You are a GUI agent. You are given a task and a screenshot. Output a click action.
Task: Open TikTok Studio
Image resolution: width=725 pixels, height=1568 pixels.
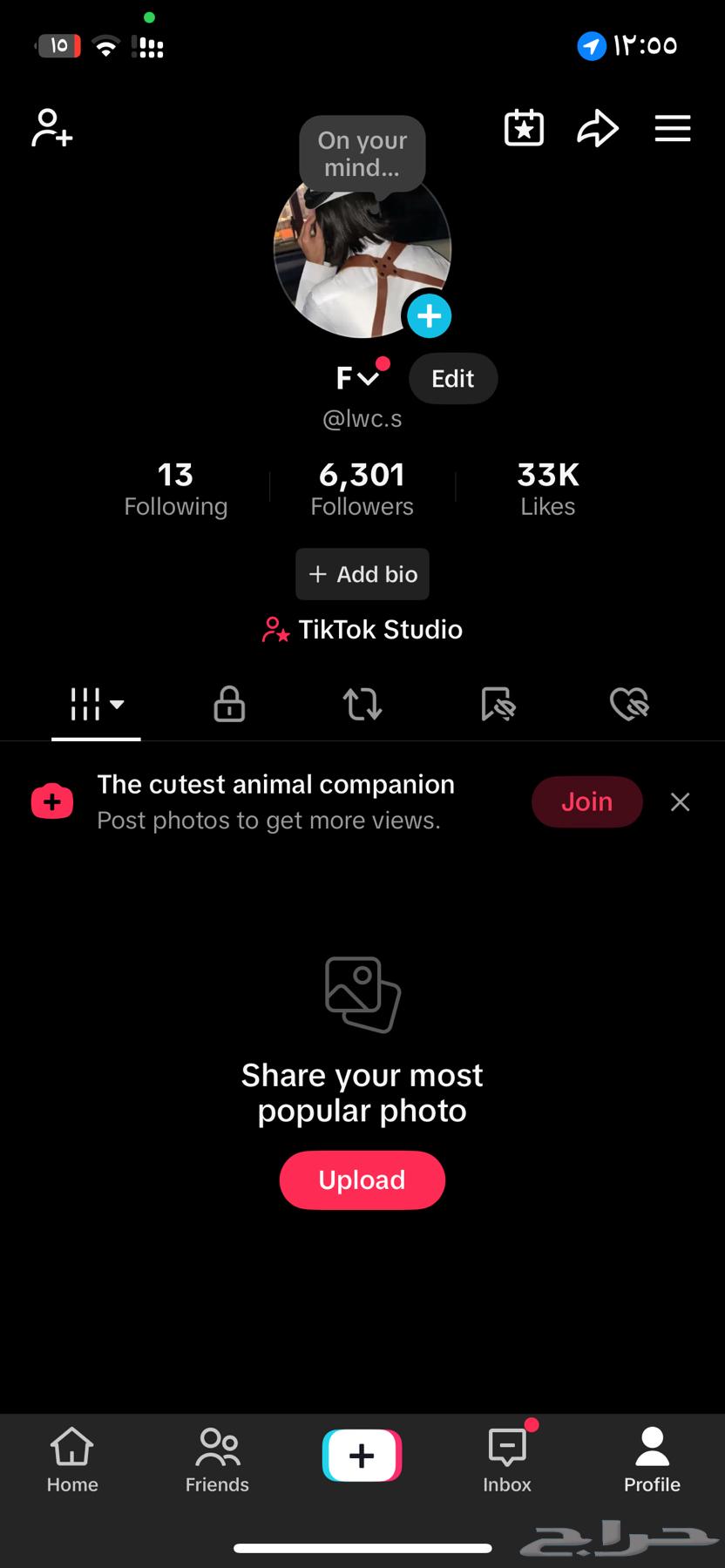pyautogui.click(x=362, y=630)
